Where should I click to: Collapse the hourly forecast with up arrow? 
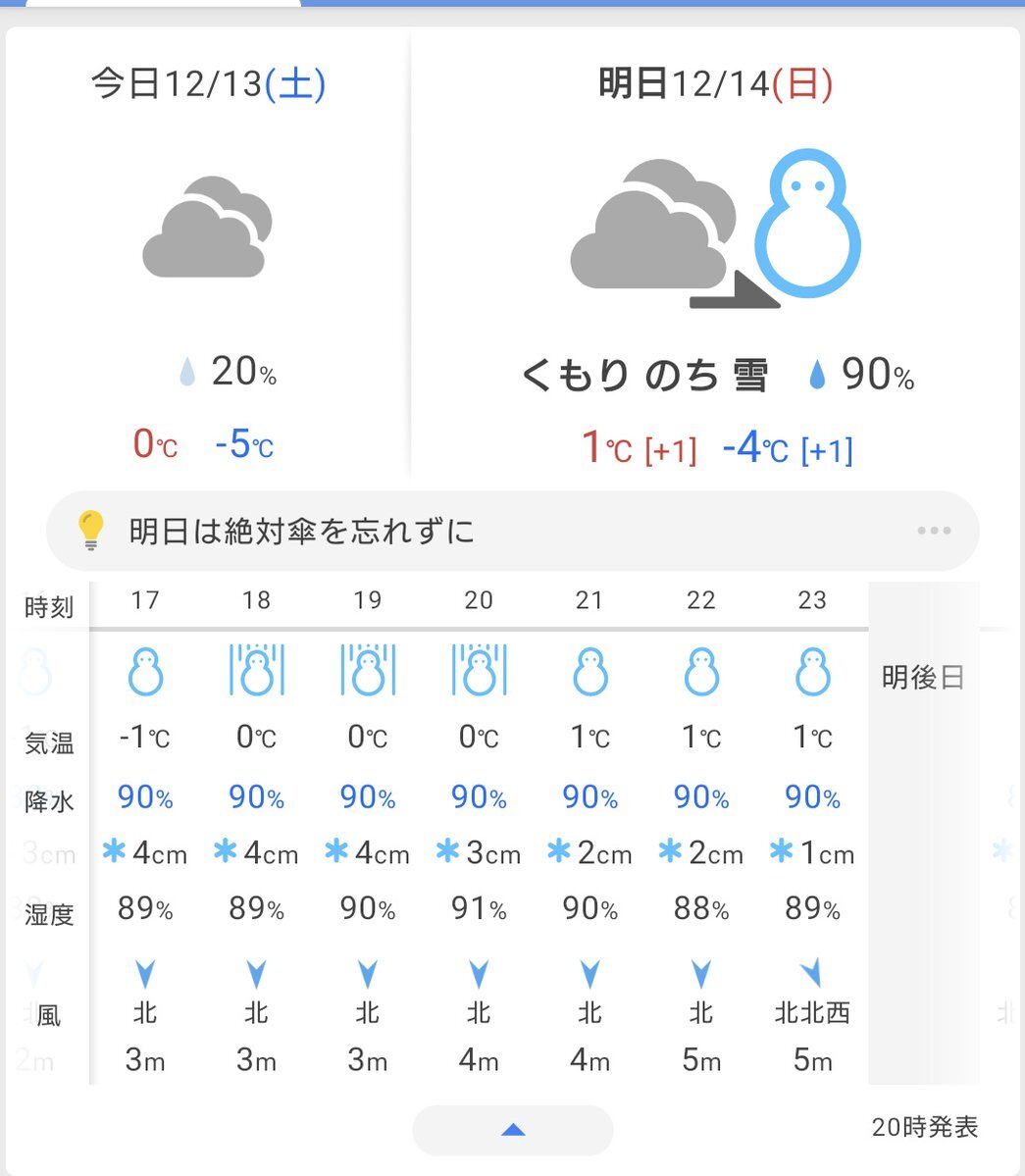(513, 1130)
